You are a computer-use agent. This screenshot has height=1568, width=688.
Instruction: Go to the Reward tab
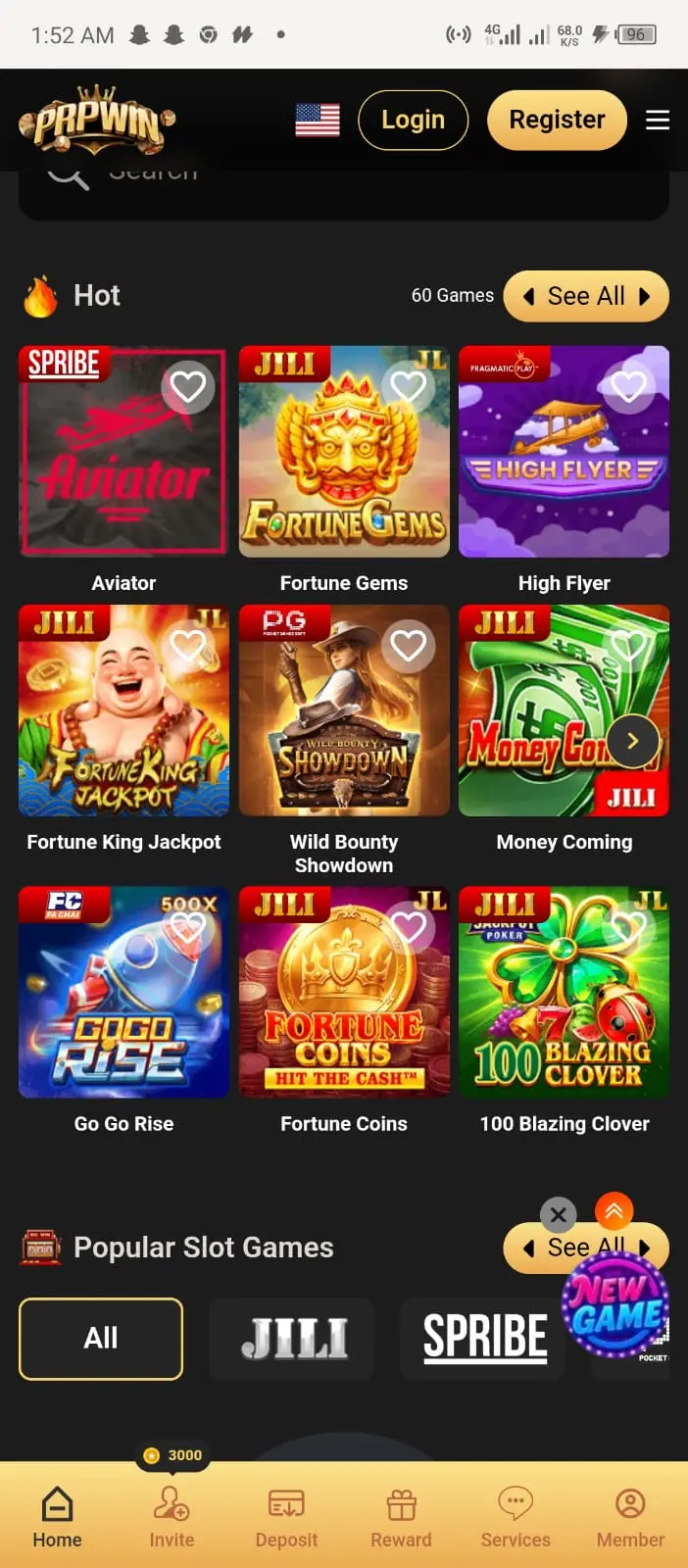(x=401, y=1517)
